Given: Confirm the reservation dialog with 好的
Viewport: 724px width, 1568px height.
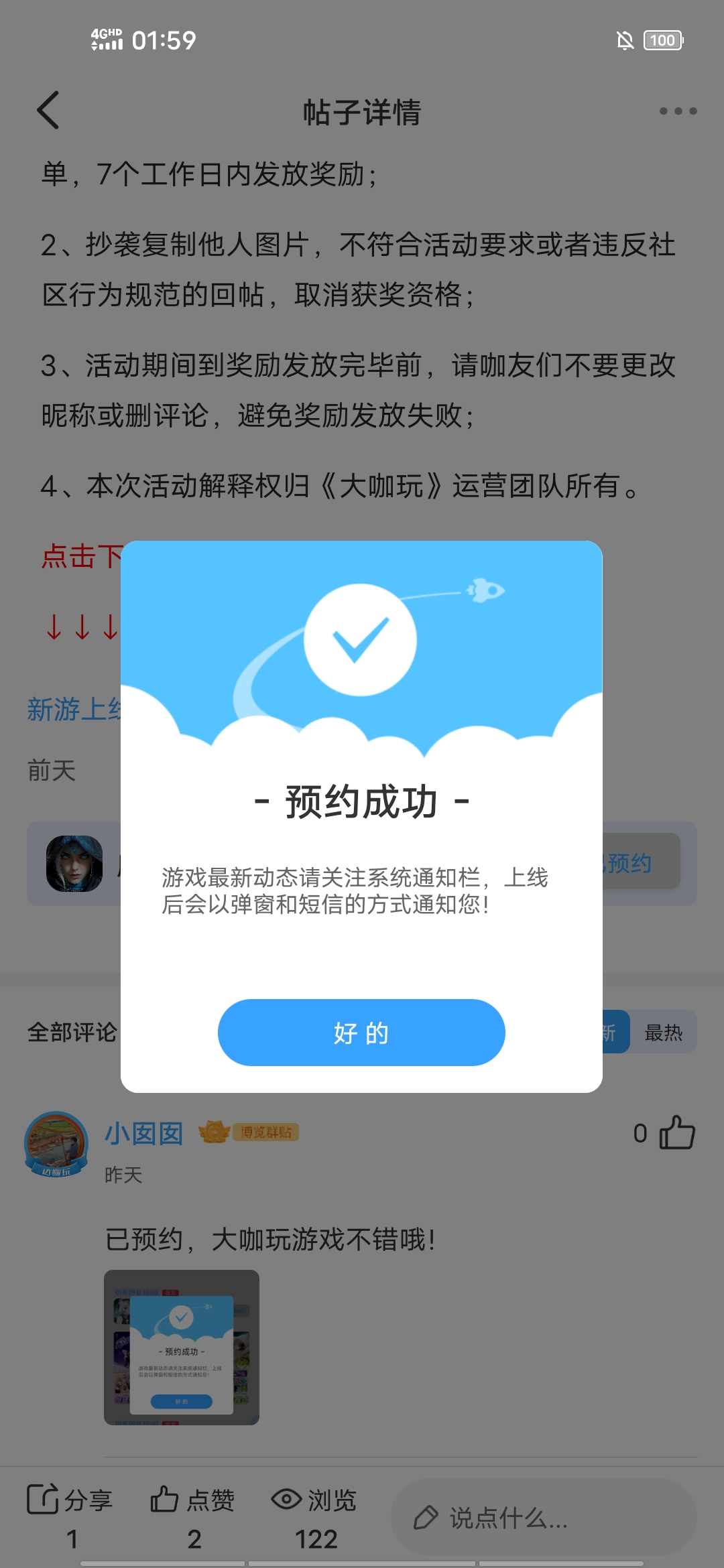Looking at the screenshot, I should [x=361, y=1033].
